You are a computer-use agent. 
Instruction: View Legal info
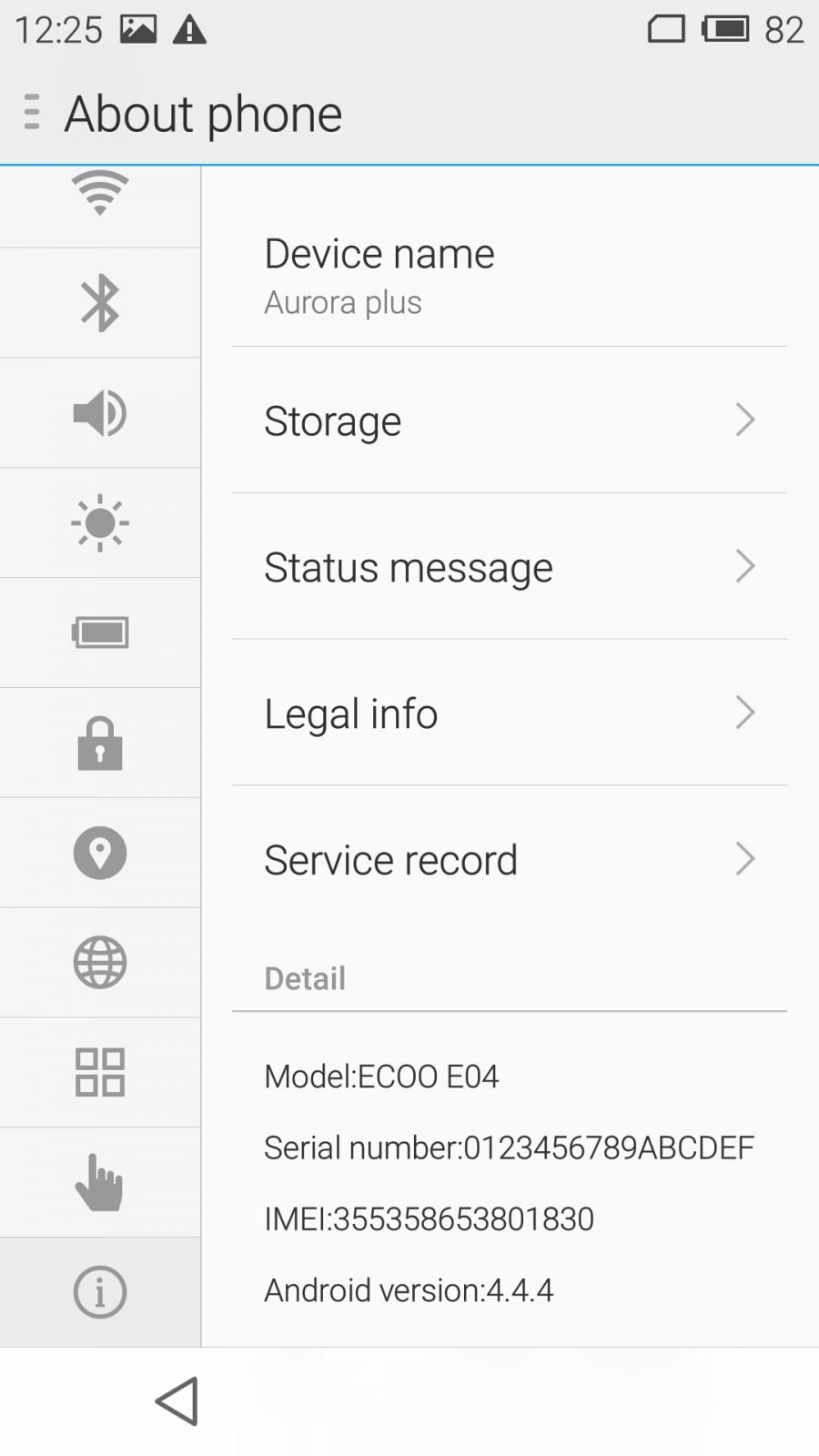[x=510, y=713]
